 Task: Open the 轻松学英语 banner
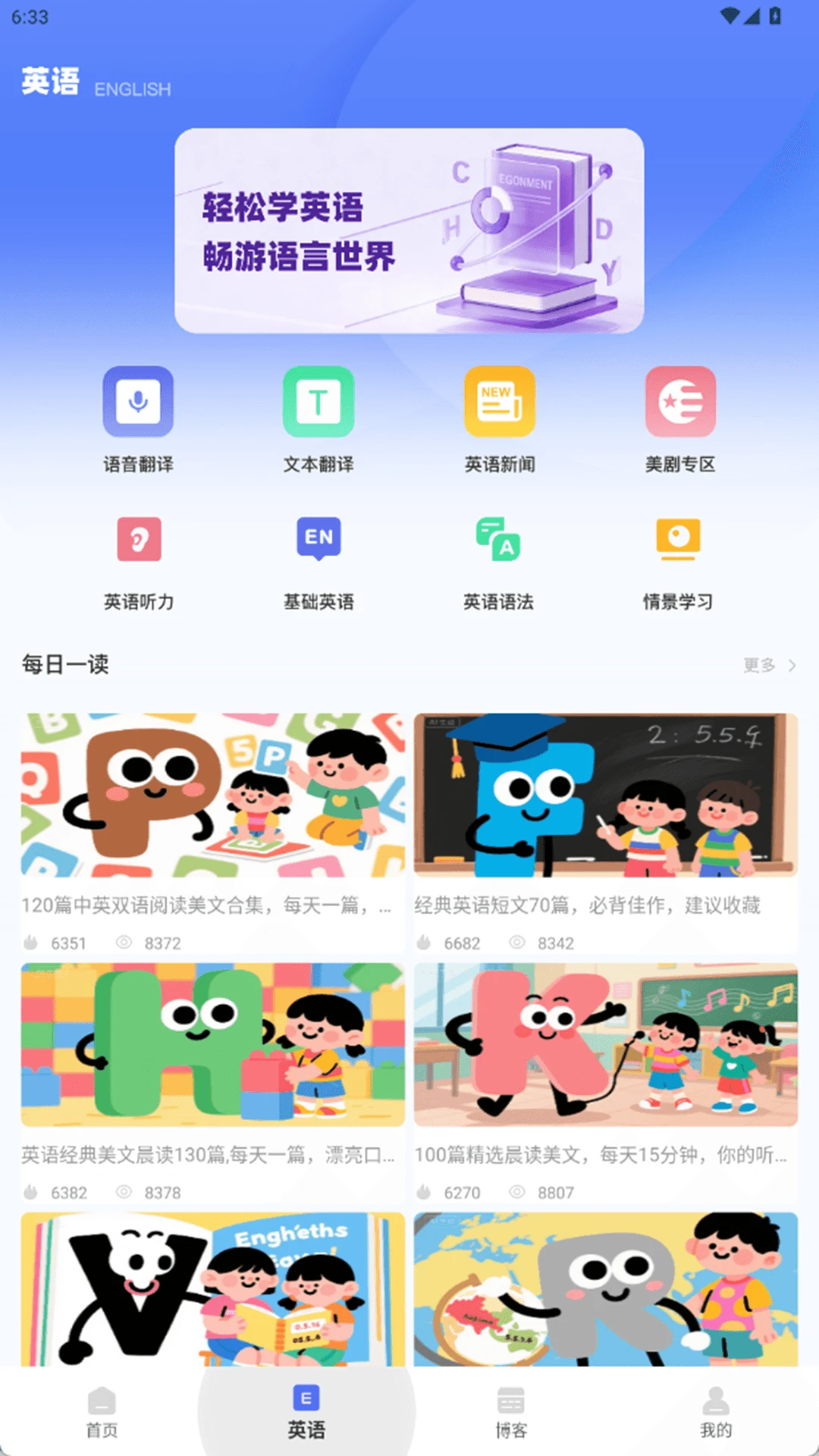point(409,231)
